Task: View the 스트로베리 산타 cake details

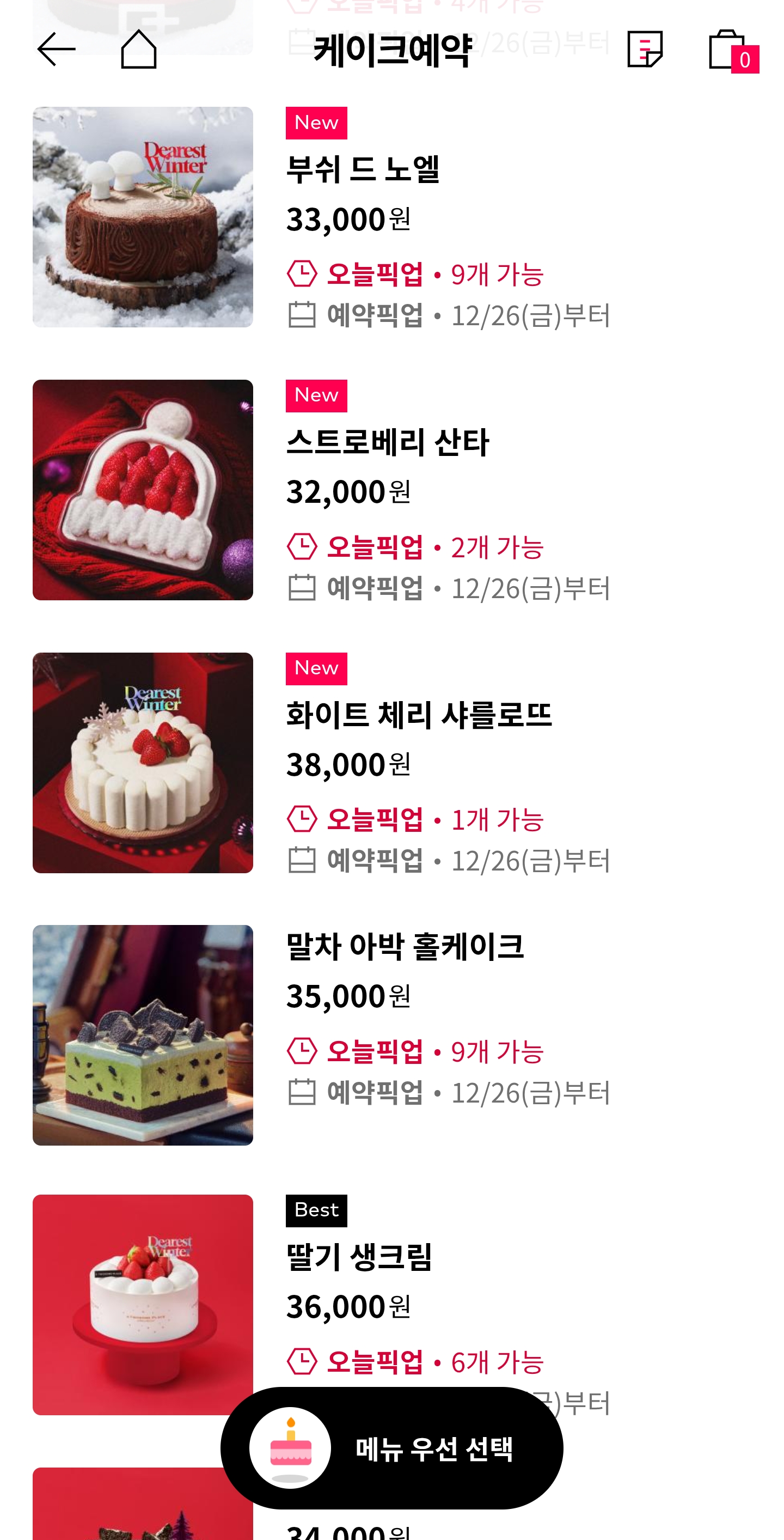Action: [x=387, y=442]
